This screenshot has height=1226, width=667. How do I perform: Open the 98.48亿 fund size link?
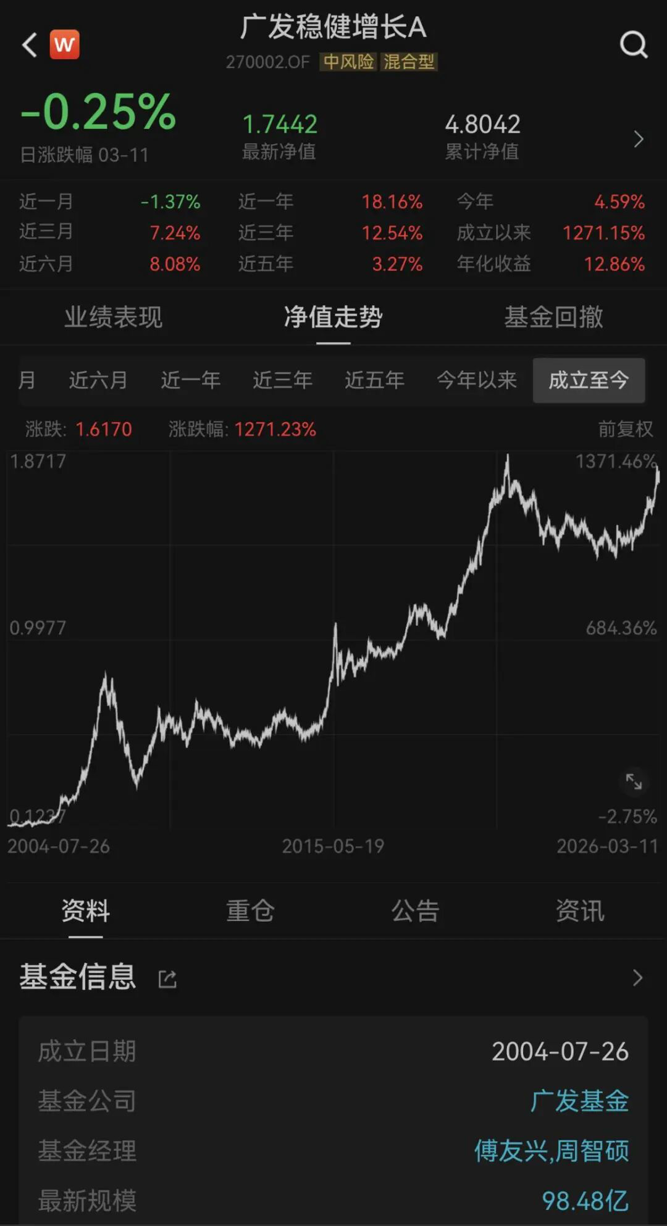(585, 1200)
